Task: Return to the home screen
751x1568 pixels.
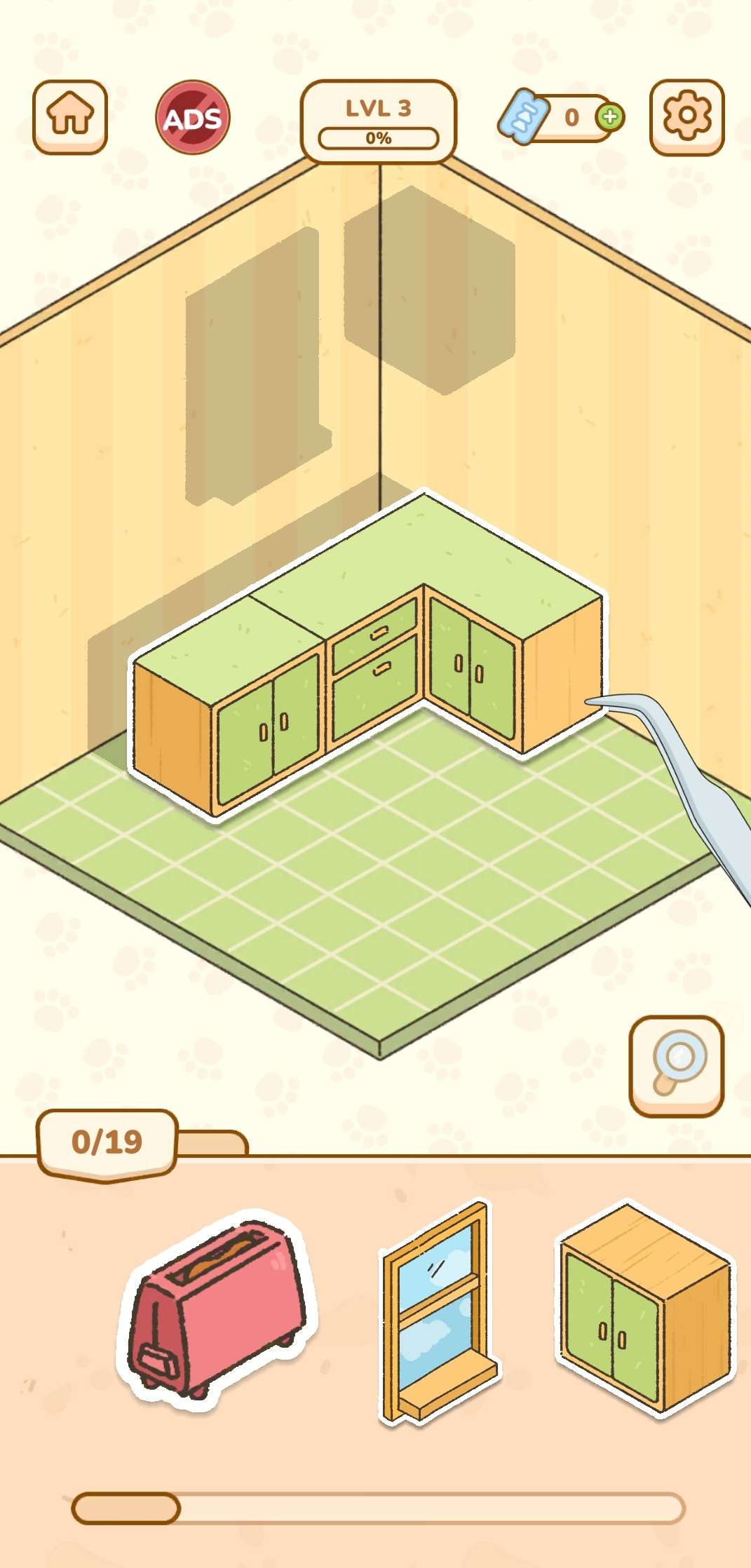Action: pos(70,116)
